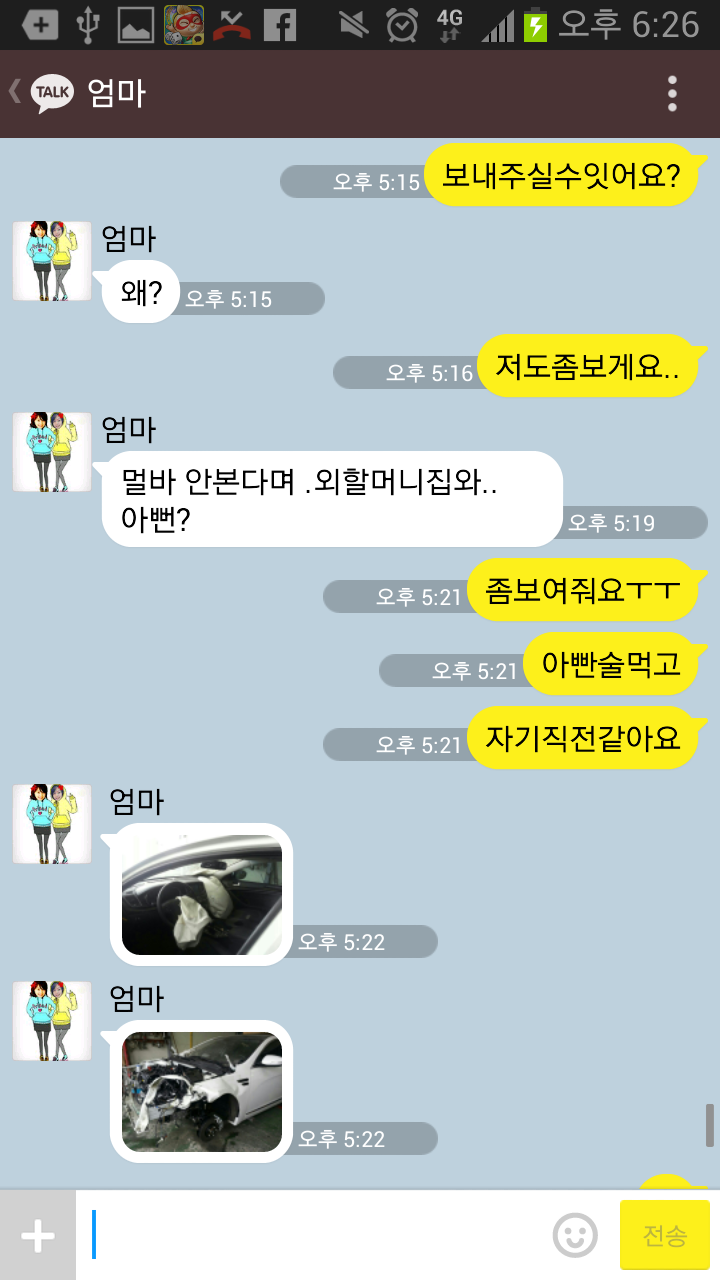Image resolution: width=720 pixels, height=1280 pixels.
Task: Open the emoticon picker
Action: (575, 1236)
